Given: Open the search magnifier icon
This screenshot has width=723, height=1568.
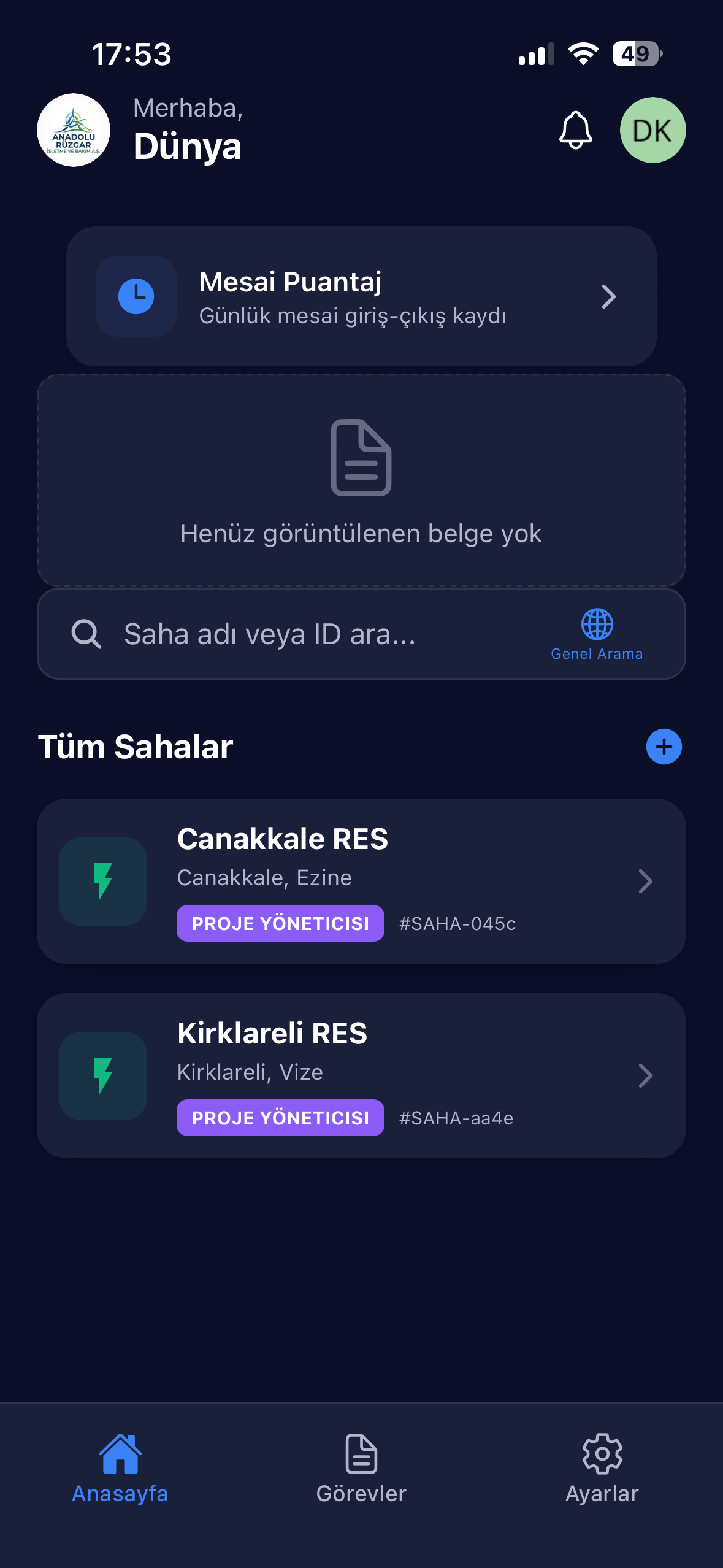Looking at the screenshot, I should coord(86,634).
